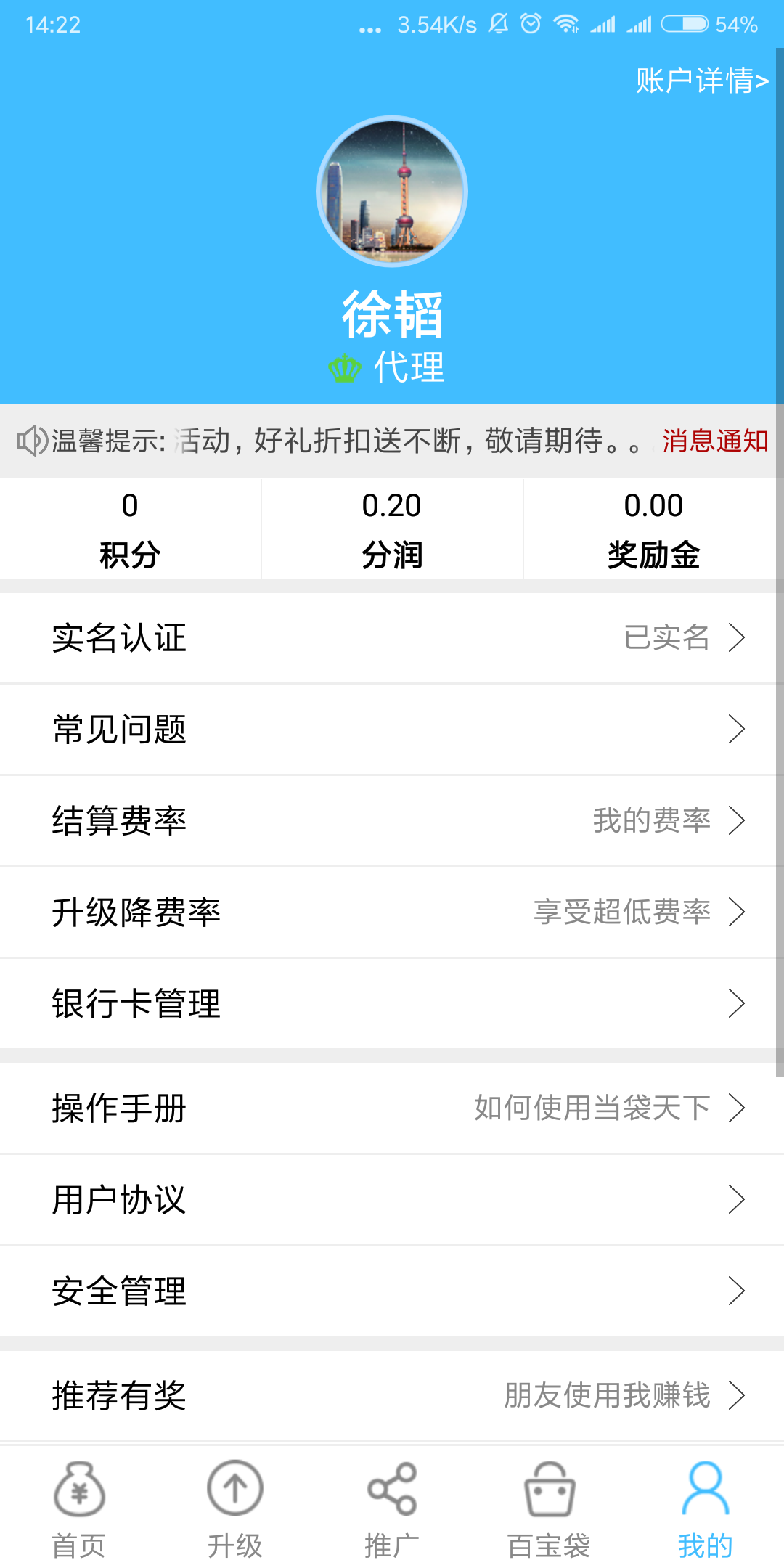Click the speaker icon beside the notice
The height and width of the screenshot is (1568, 784).
pos(30,441)
